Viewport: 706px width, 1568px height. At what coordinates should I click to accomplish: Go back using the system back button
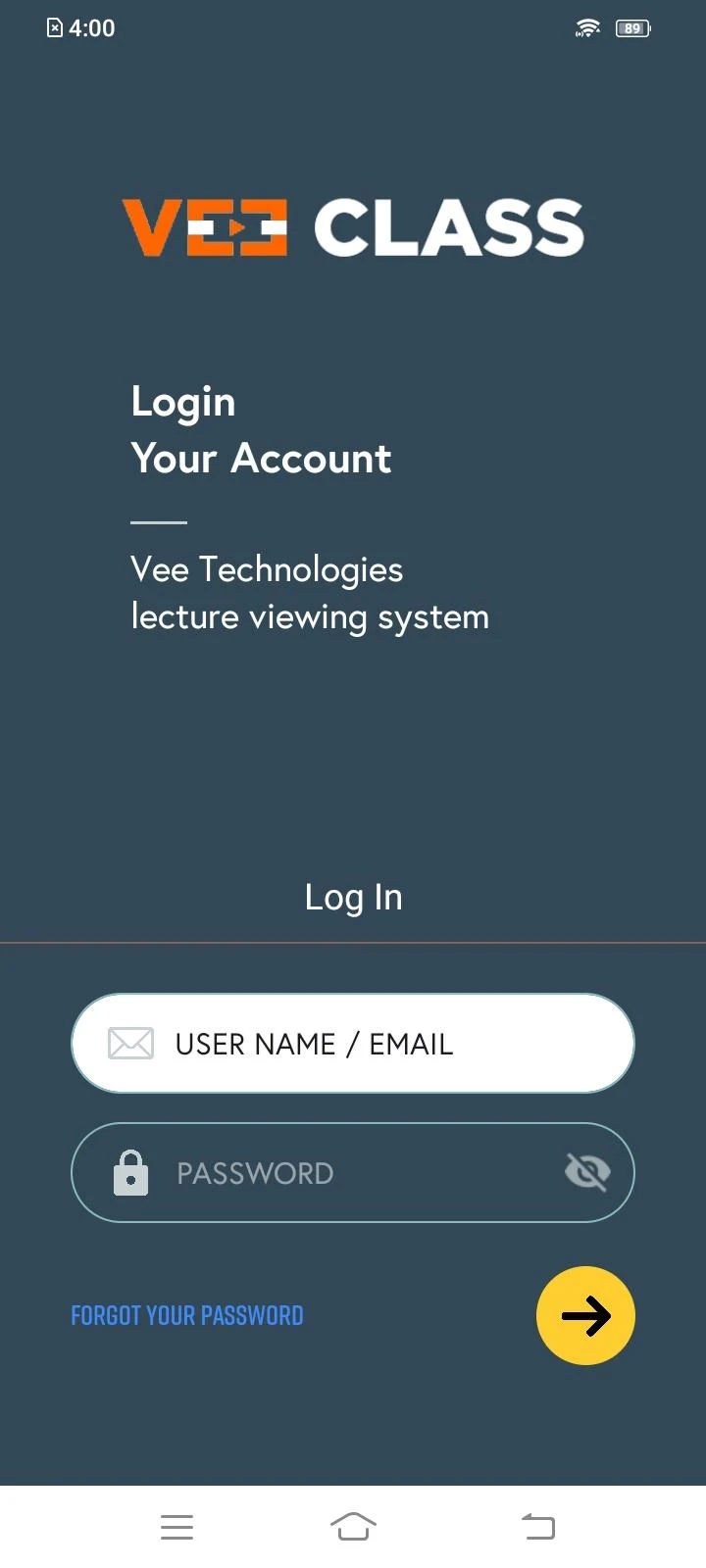point(537,1526)
